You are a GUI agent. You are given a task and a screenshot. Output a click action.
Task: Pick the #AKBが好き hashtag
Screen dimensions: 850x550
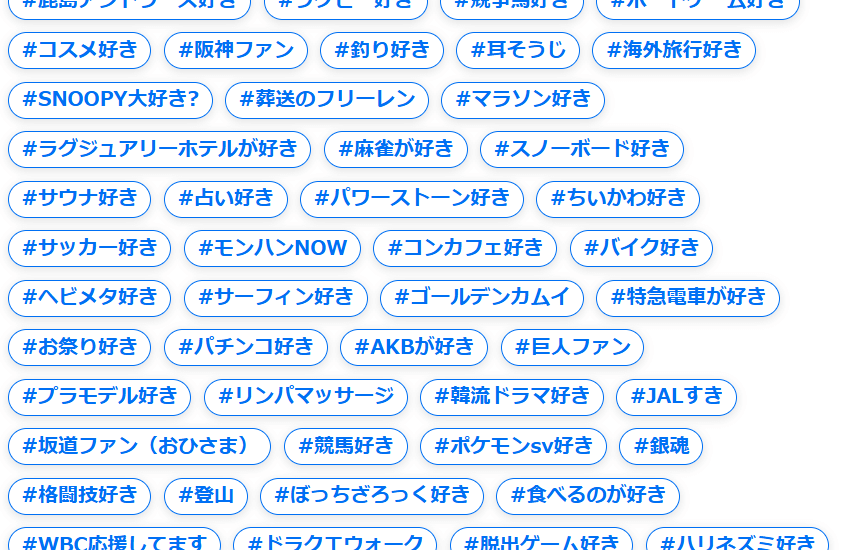414,348
